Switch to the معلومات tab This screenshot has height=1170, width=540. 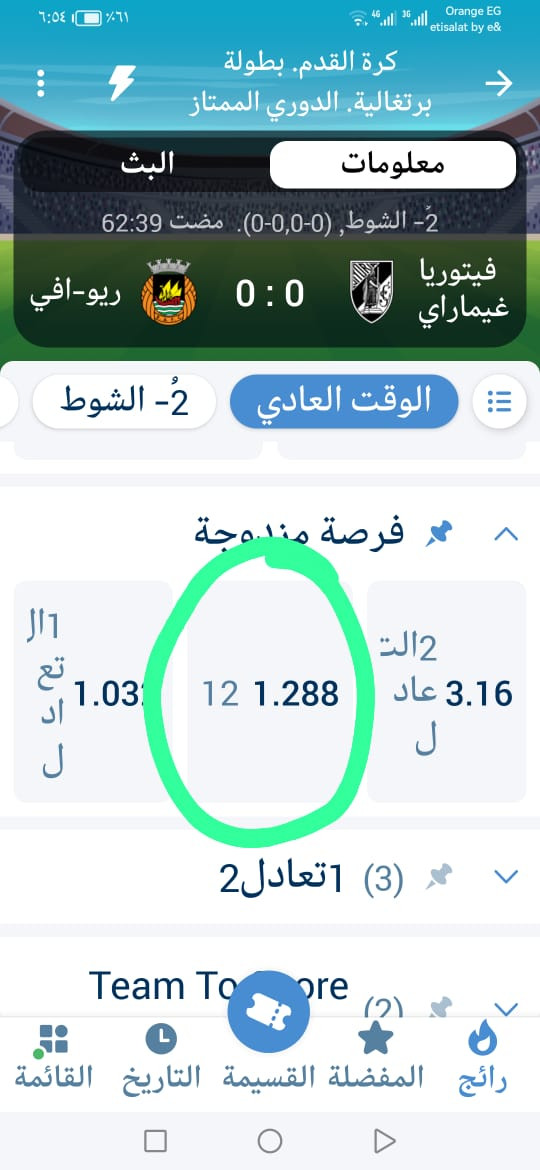392,164
